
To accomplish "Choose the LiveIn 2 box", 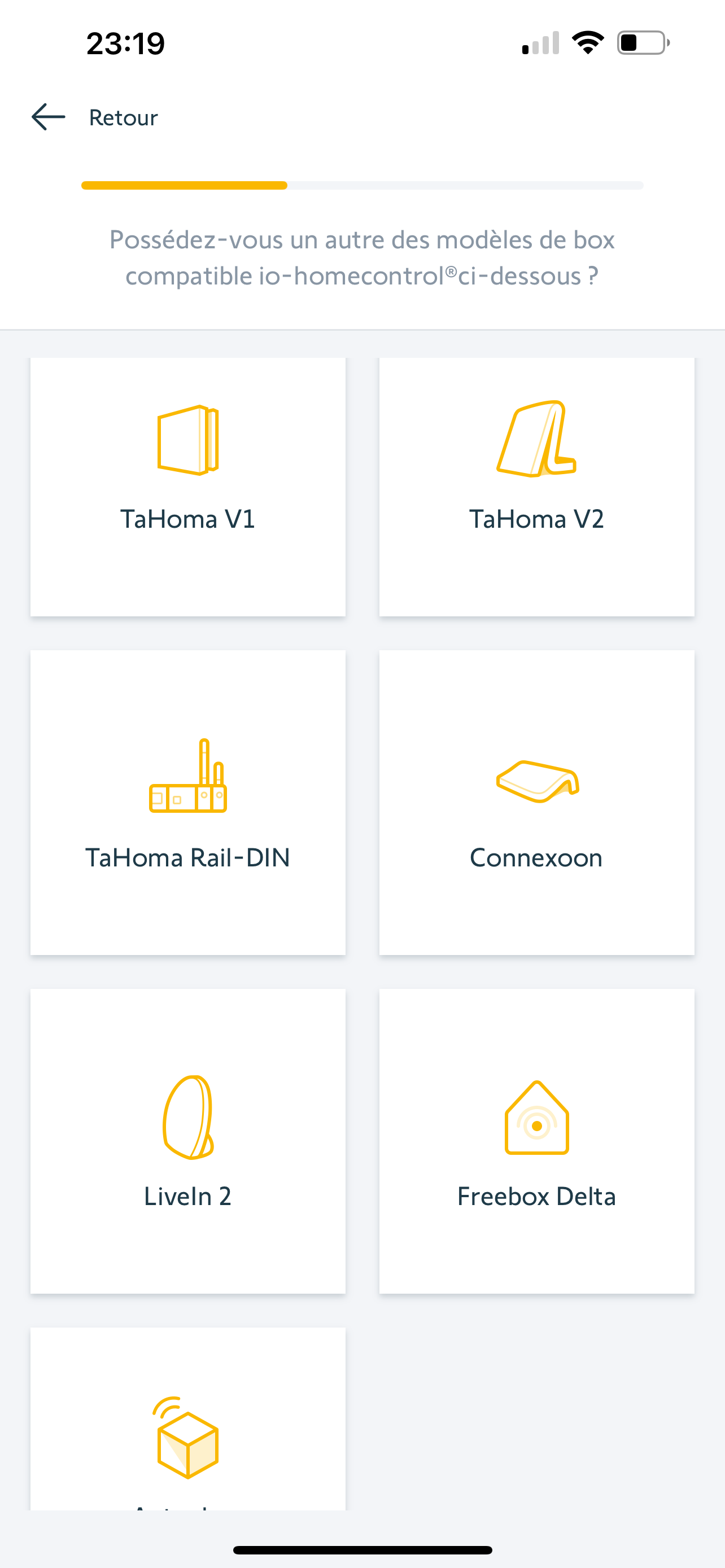I will 187,1141.
